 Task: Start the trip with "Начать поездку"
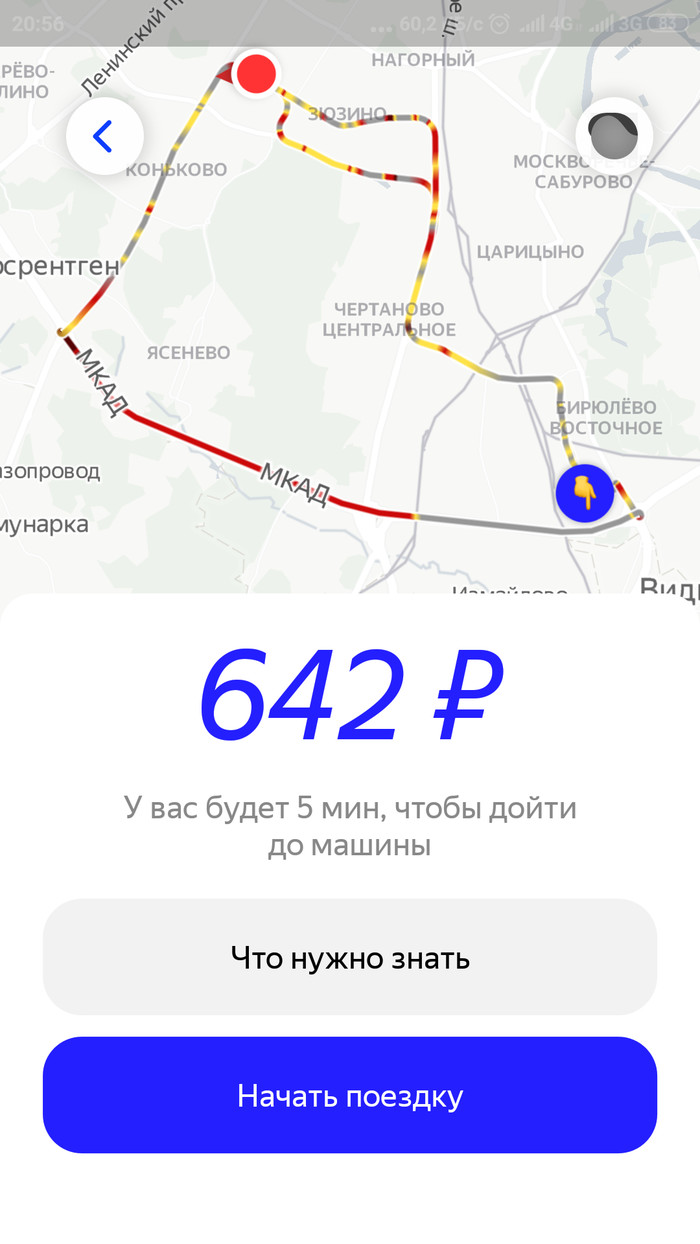tap(350, 1096)
